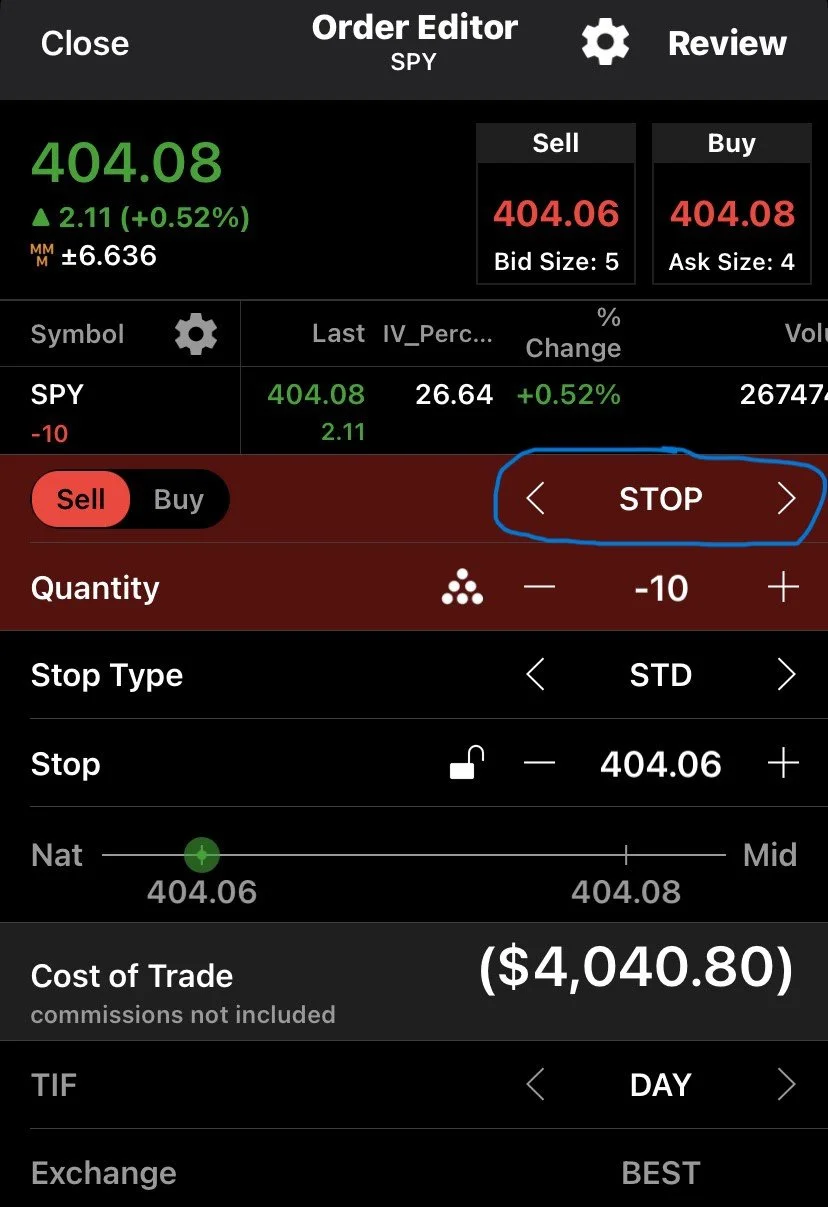This screenshot has width=828, height=1207.
Task: Select next TIF option after DAY
Action: 786,1085
